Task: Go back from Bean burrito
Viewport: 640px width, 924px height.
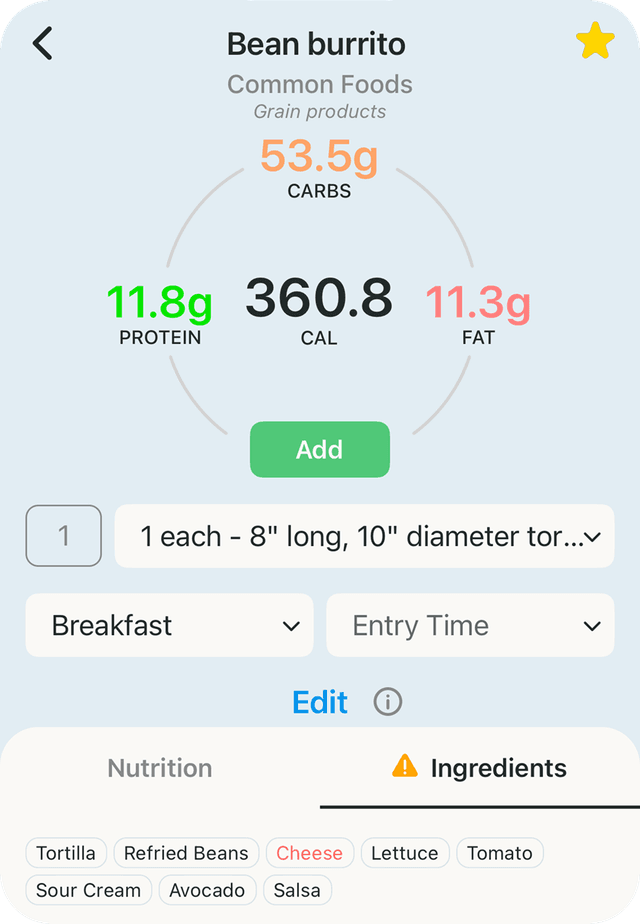Action: point(42,43)
